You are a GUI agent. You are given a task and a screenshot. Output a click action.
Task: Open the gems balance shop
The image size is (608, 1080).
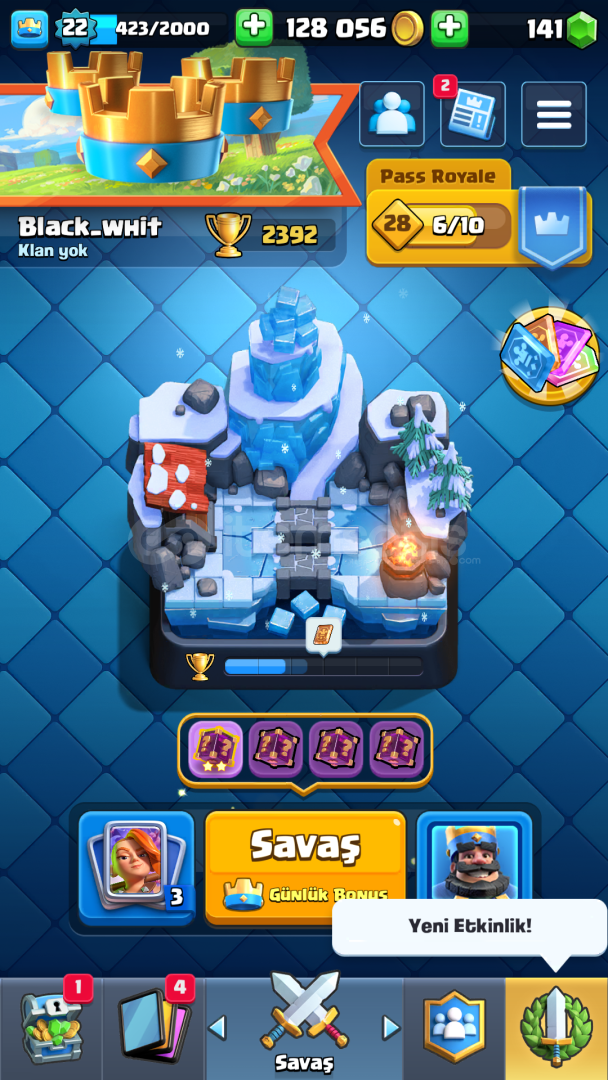(561, 29)
